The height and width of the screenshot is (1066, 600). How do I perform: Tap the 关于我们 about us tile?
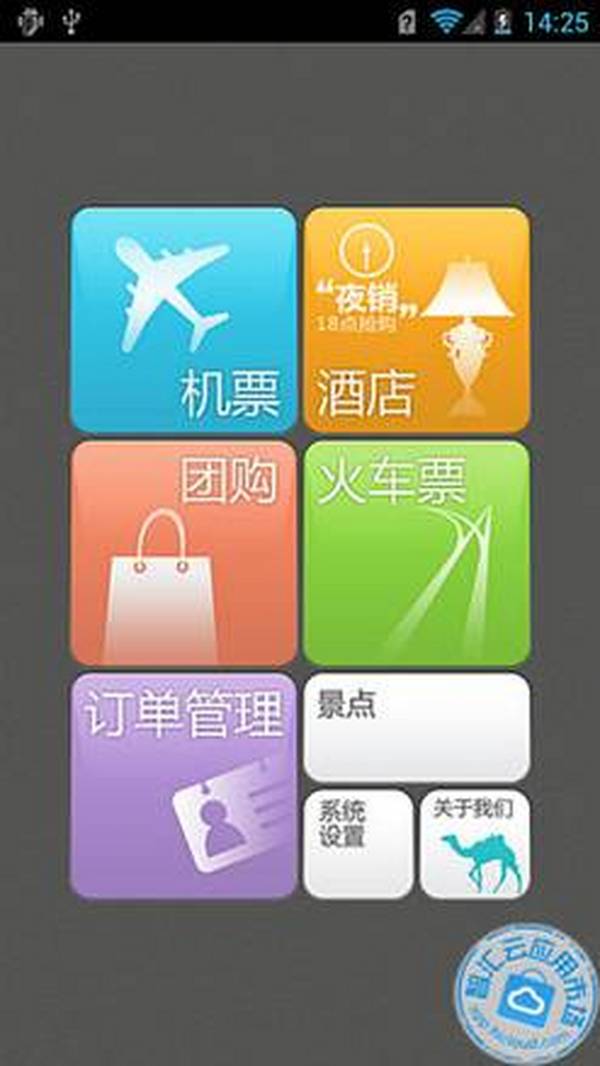(475, 844)
